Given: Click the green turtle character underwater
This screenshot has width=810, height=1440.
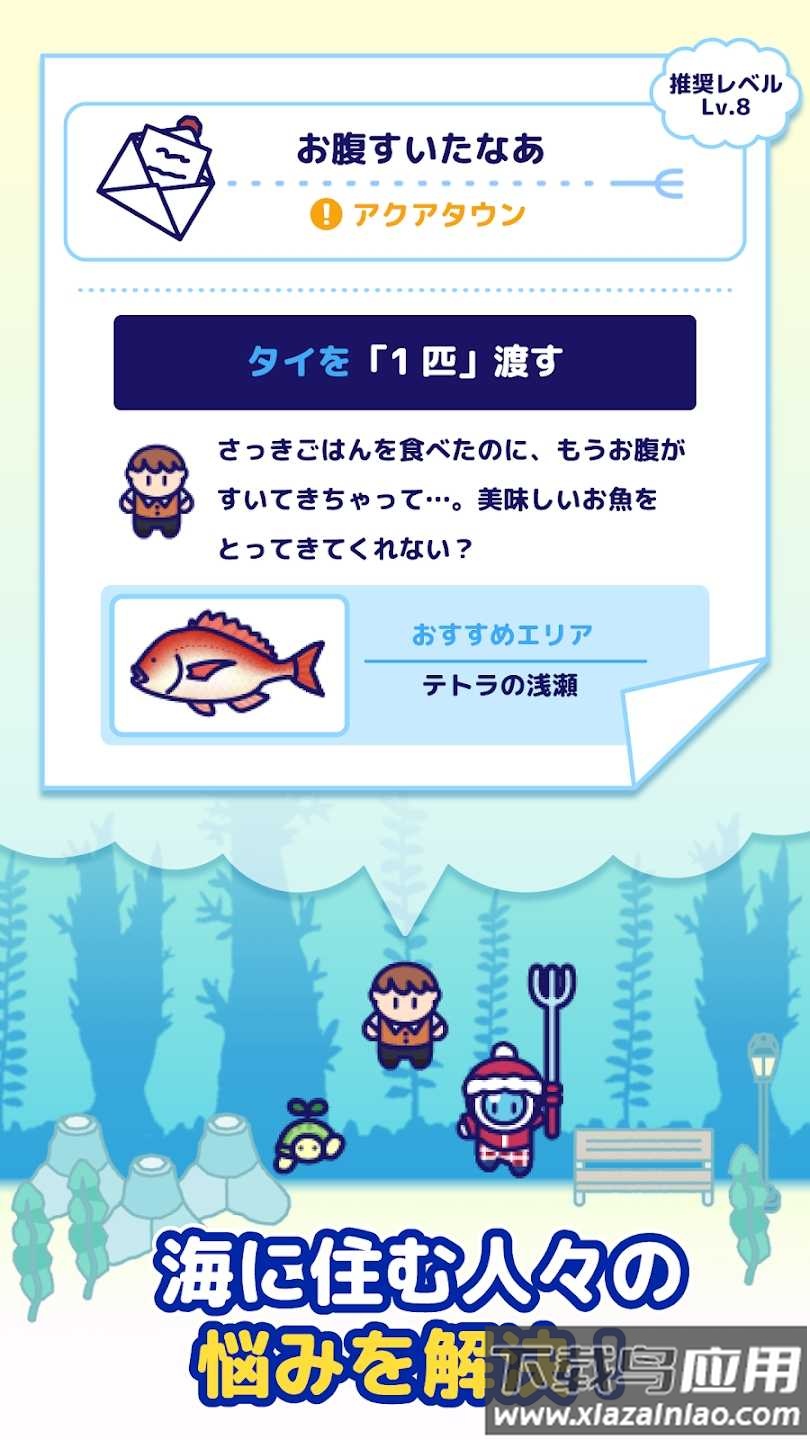Looking at the screenshot, I should [310, 1145].
